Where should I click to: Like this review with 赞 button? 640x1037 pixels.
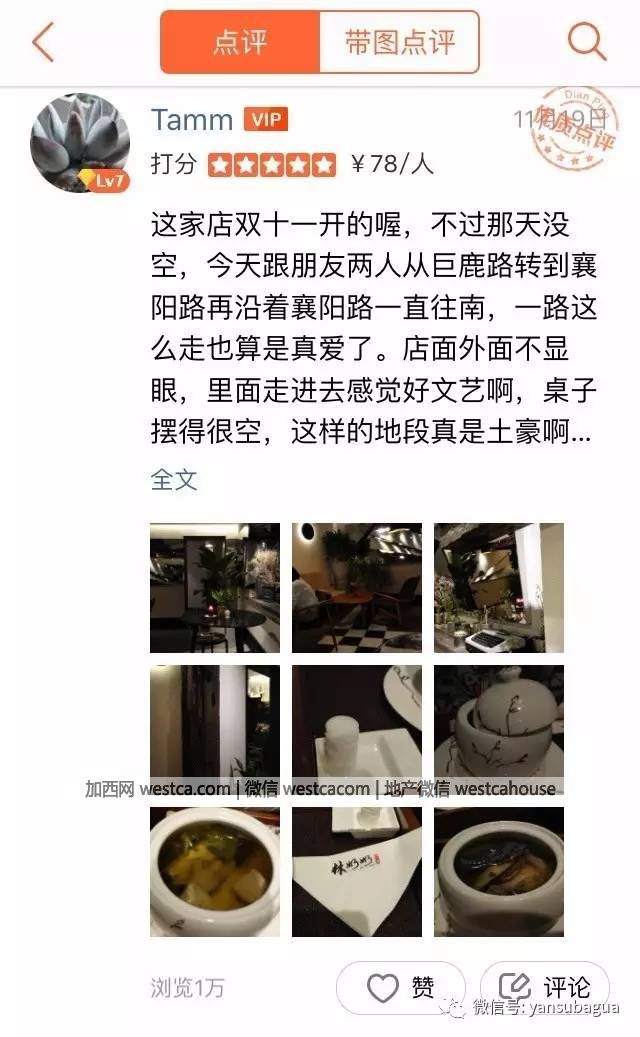point(401,988)
